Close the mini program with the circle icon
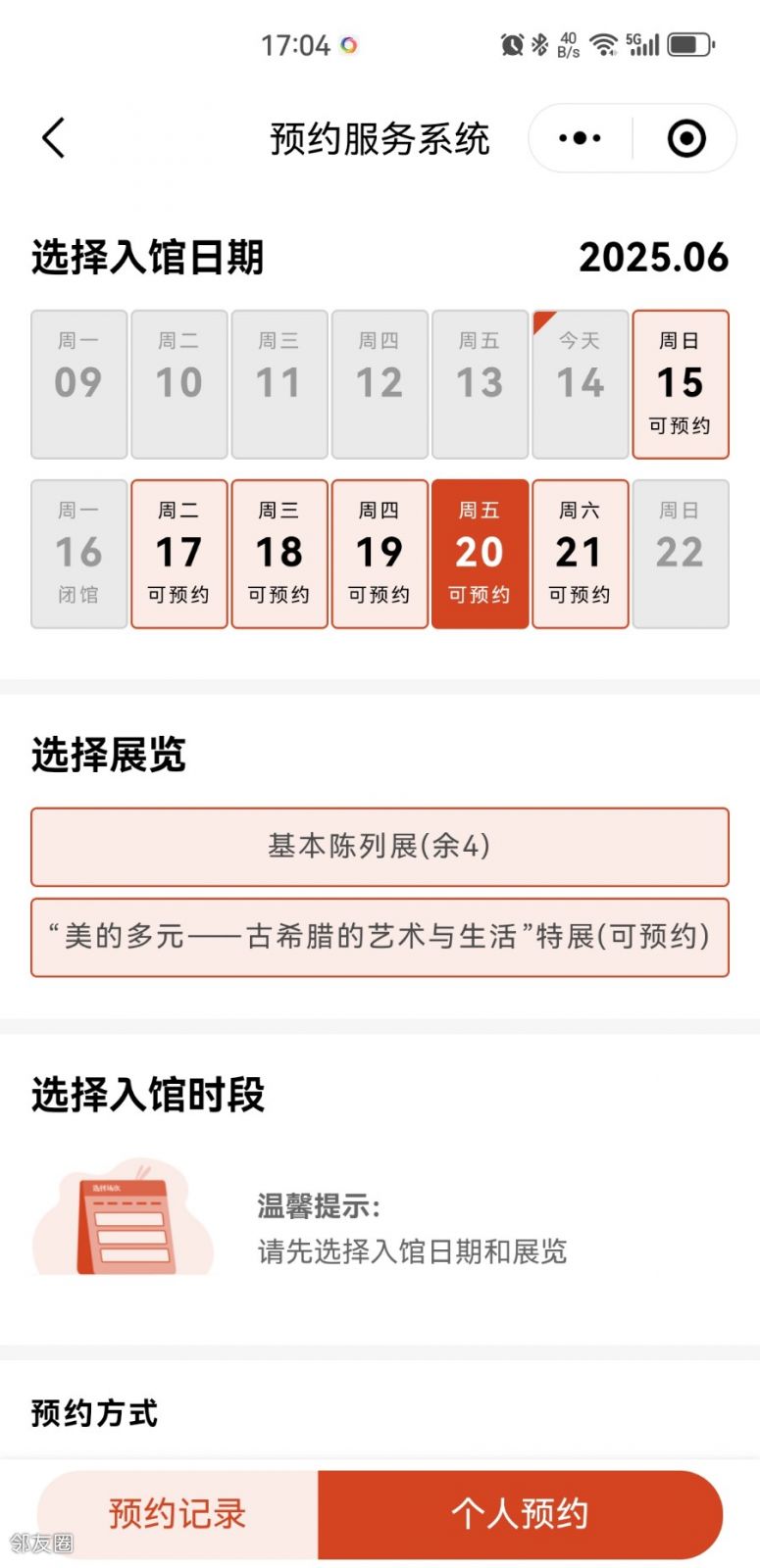 [685, 138]
